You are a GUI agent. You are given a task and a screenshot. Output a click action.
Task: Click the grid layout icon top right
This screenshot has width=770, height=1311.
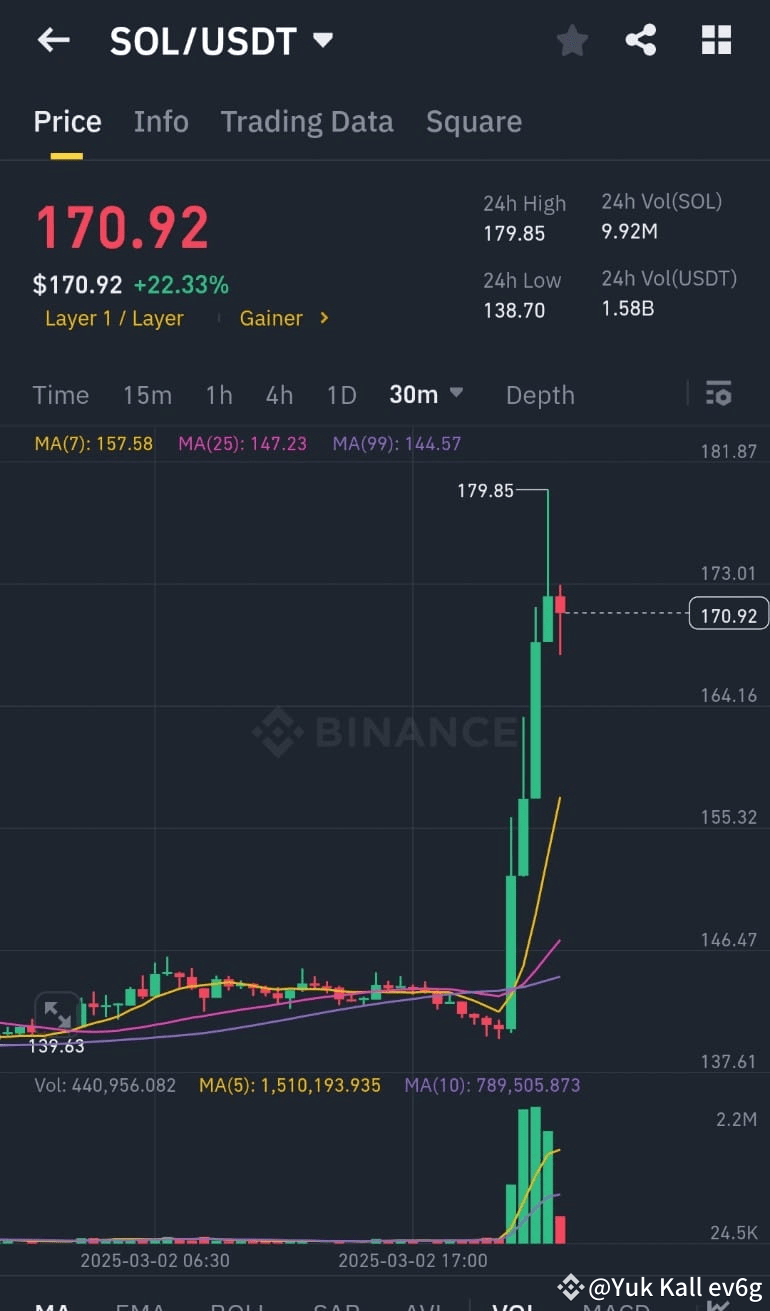[x=716, y=40]
